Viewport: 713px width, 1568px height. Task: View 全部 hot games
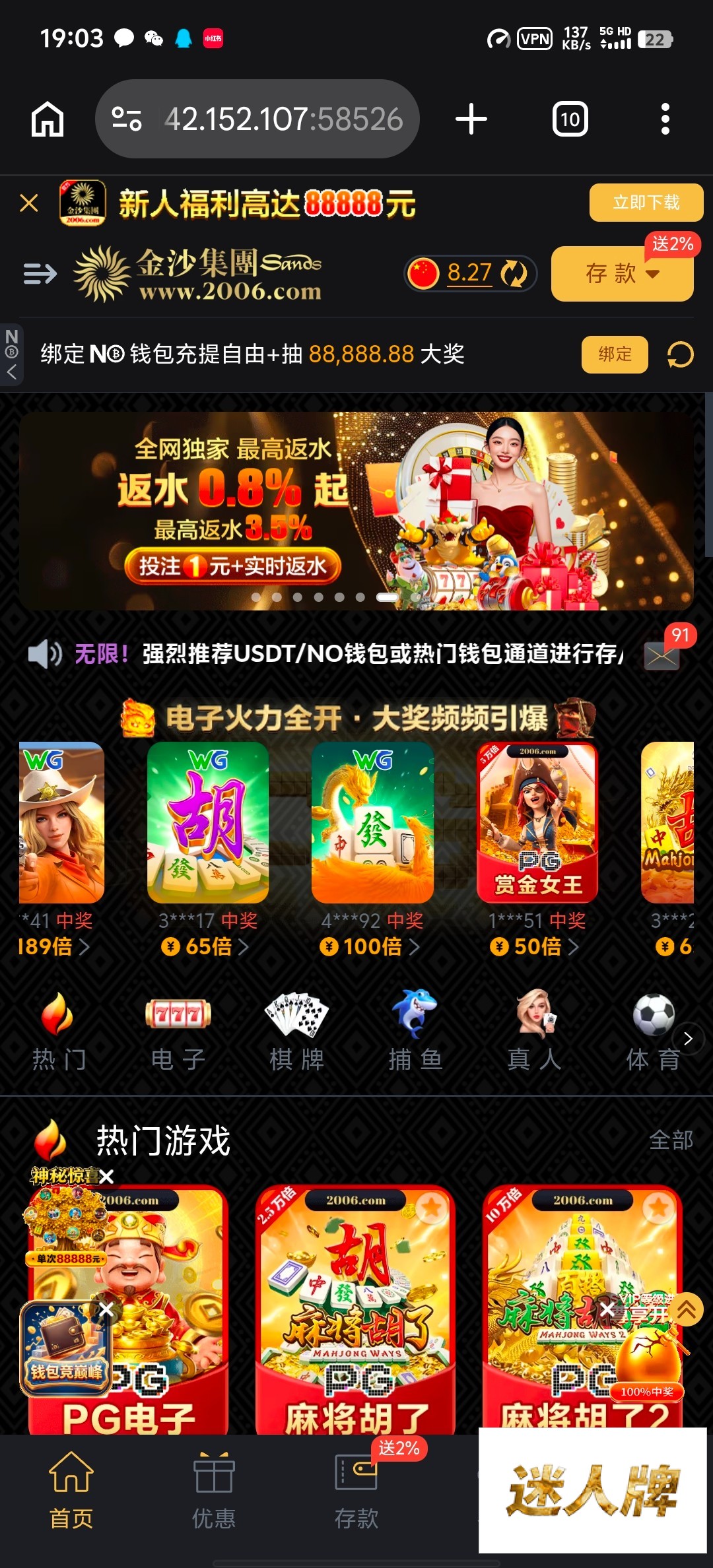(x=671, y=1140)
